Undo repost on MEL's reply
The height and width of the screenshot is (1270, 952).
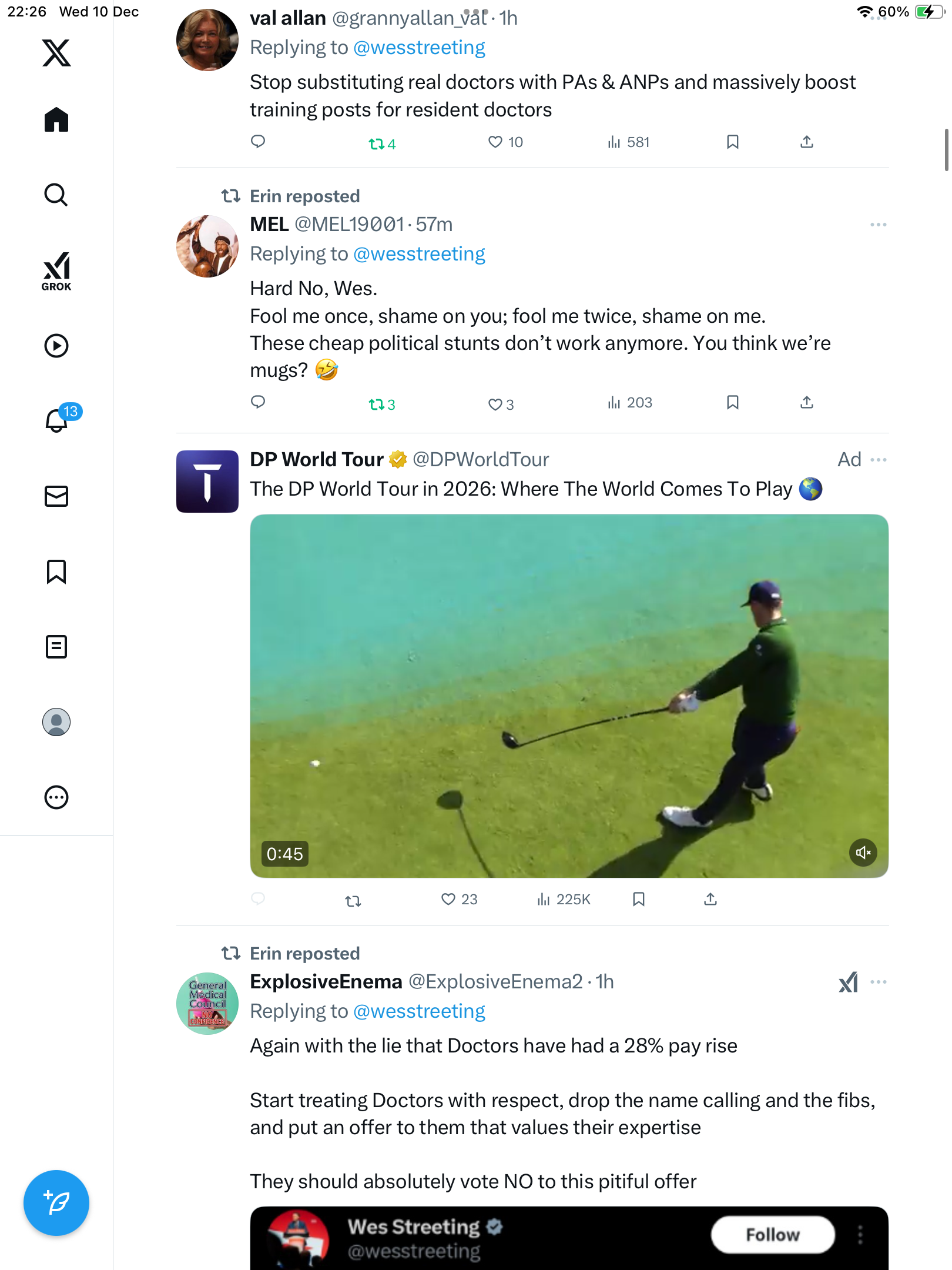coord(377,405)
